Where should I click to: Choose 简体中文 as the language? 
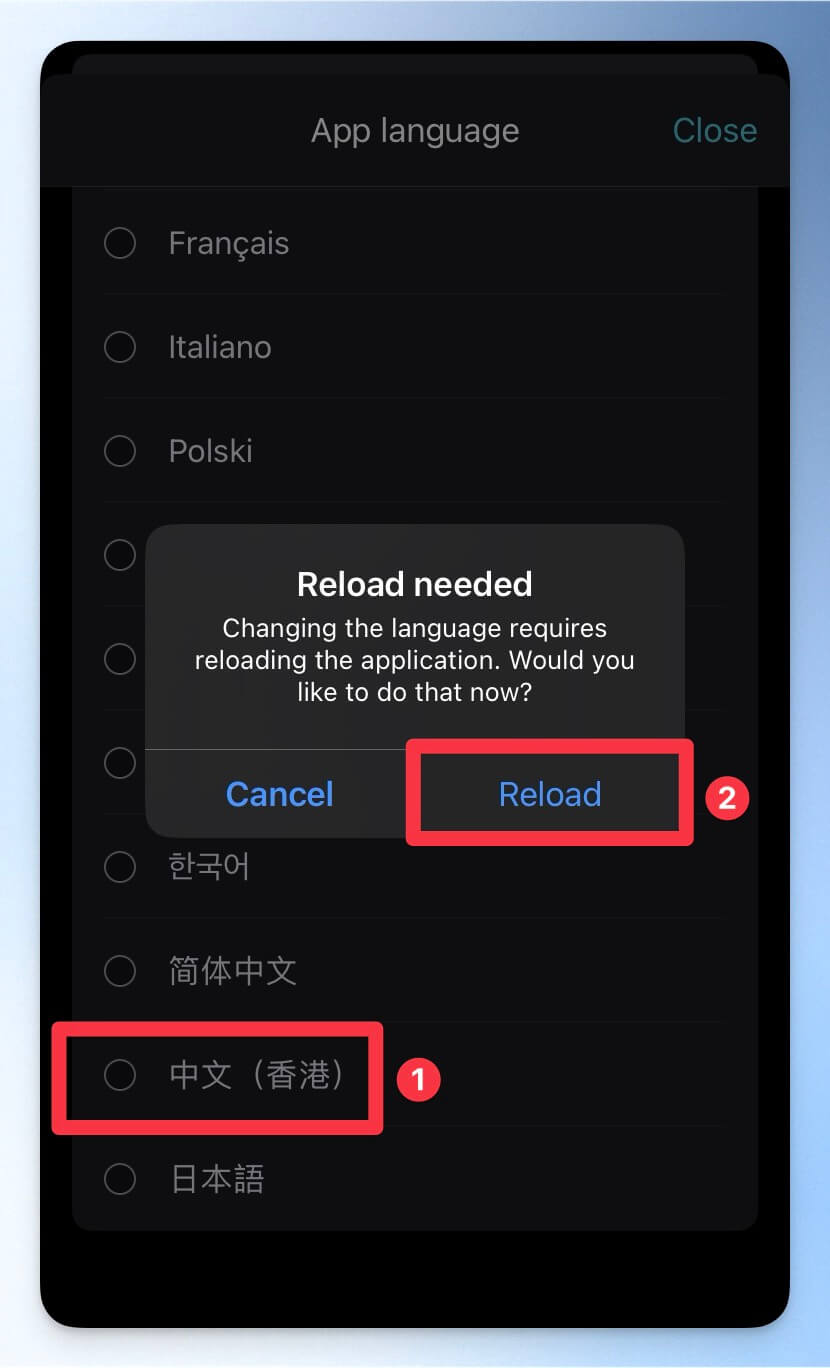(x=414, y=971)
